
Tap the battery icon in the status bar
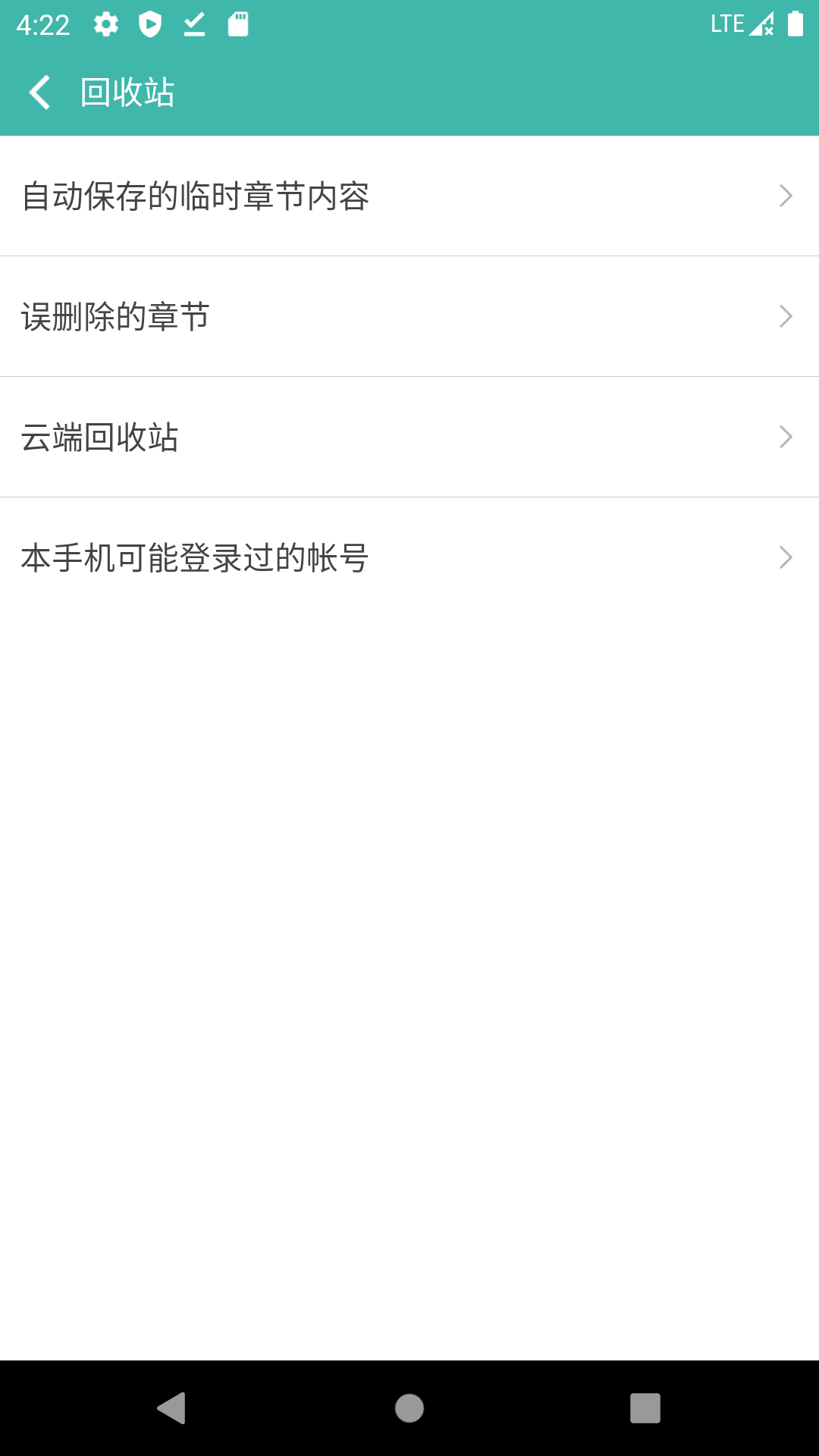point(793,24)
